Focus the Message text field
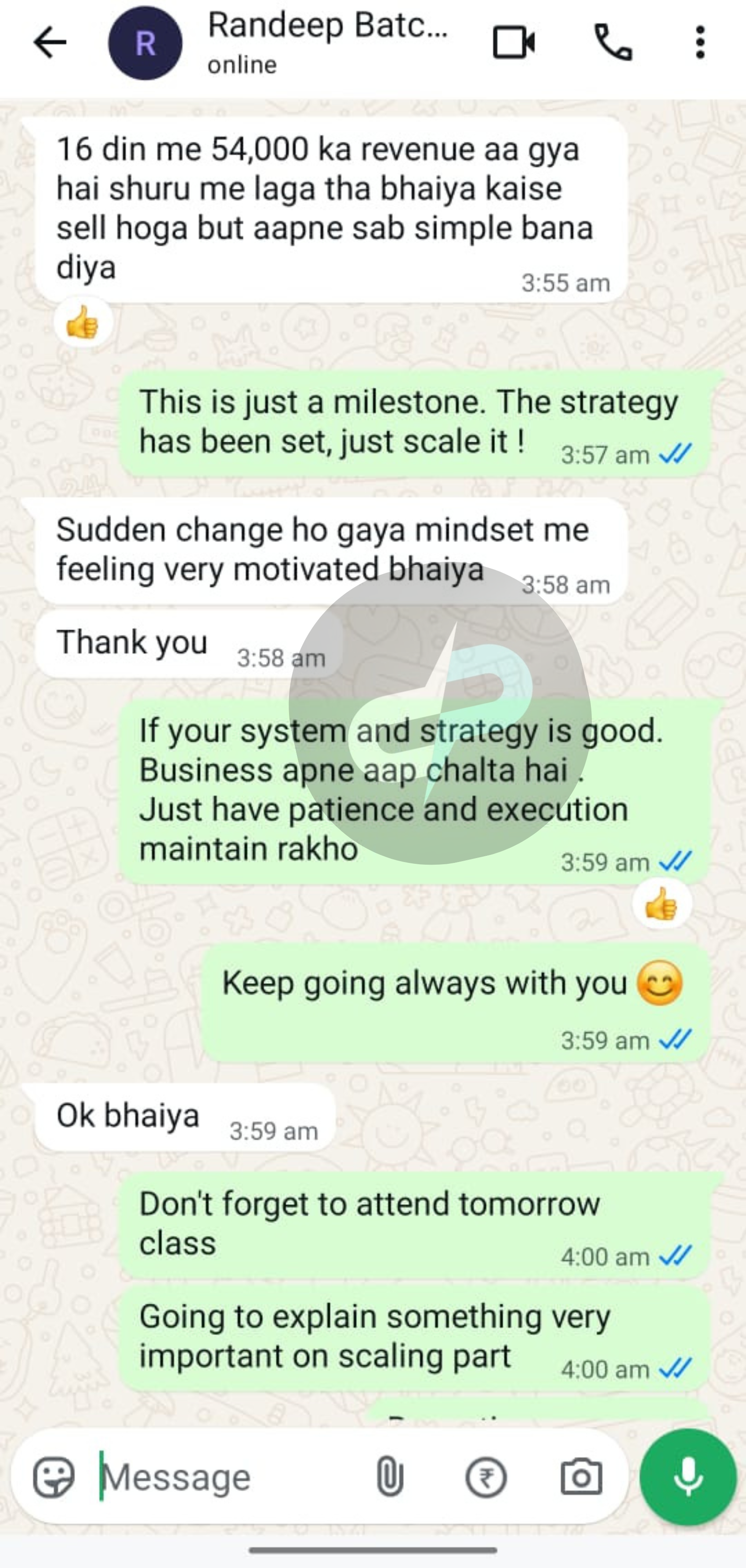Image resolution: width=746 pixels, height=1568 pixels. pos(231,1478)
